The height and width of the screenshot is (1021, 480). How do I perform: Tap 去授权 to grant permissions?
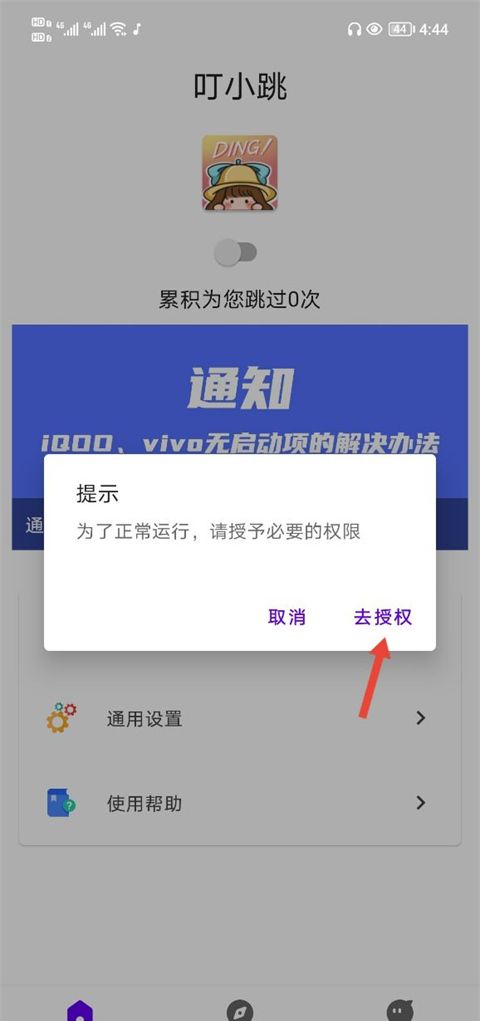tap(382, 617)
